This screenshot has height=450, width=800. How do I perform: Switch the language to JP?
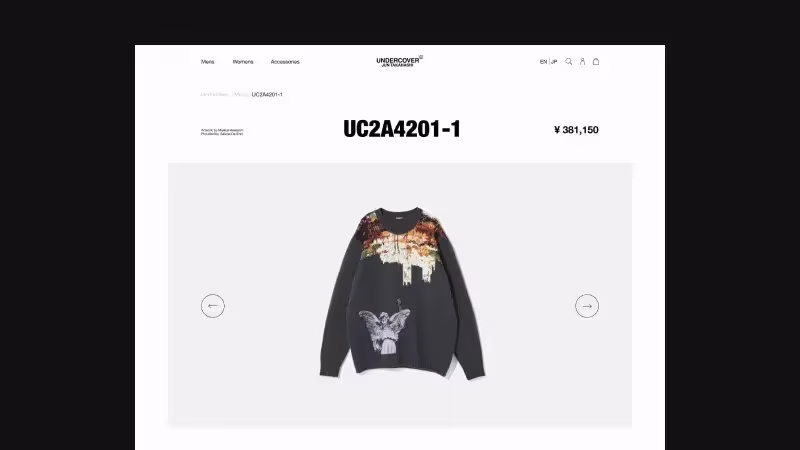pos(554,62)
